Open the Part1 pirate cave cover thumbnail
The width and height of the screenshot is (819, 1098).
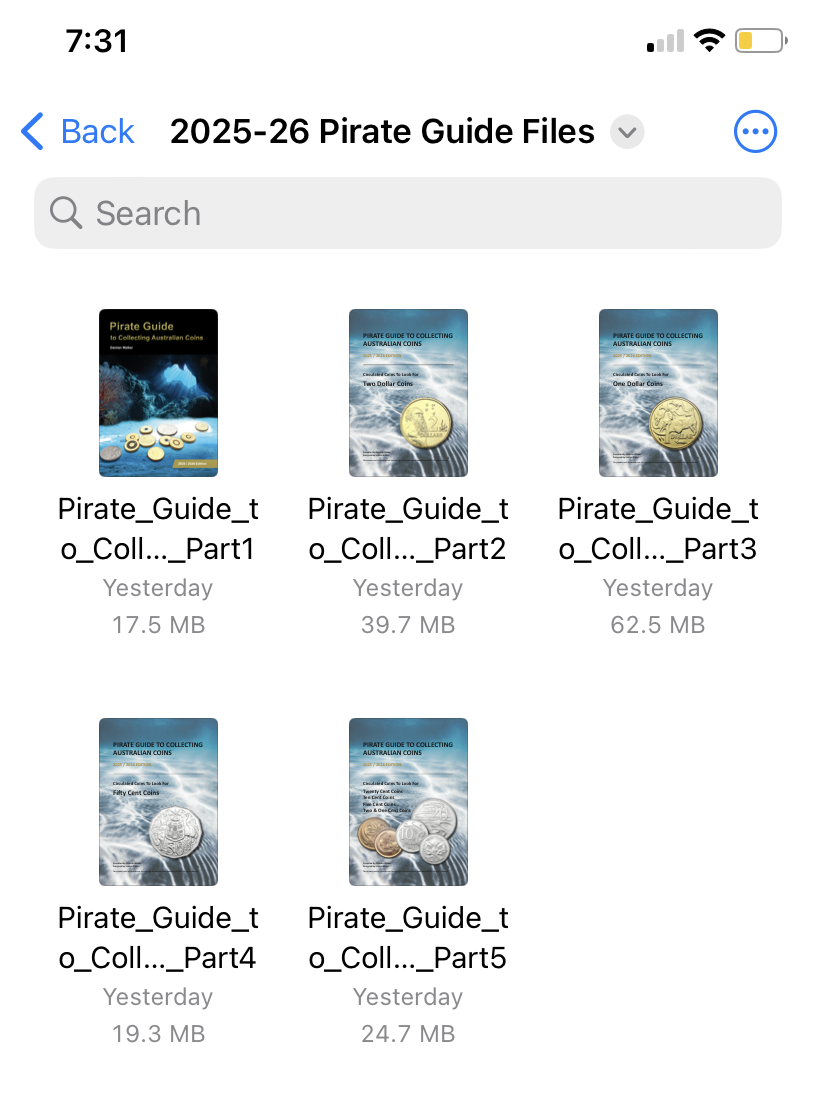pyautogui.click(x=158, y=392)
